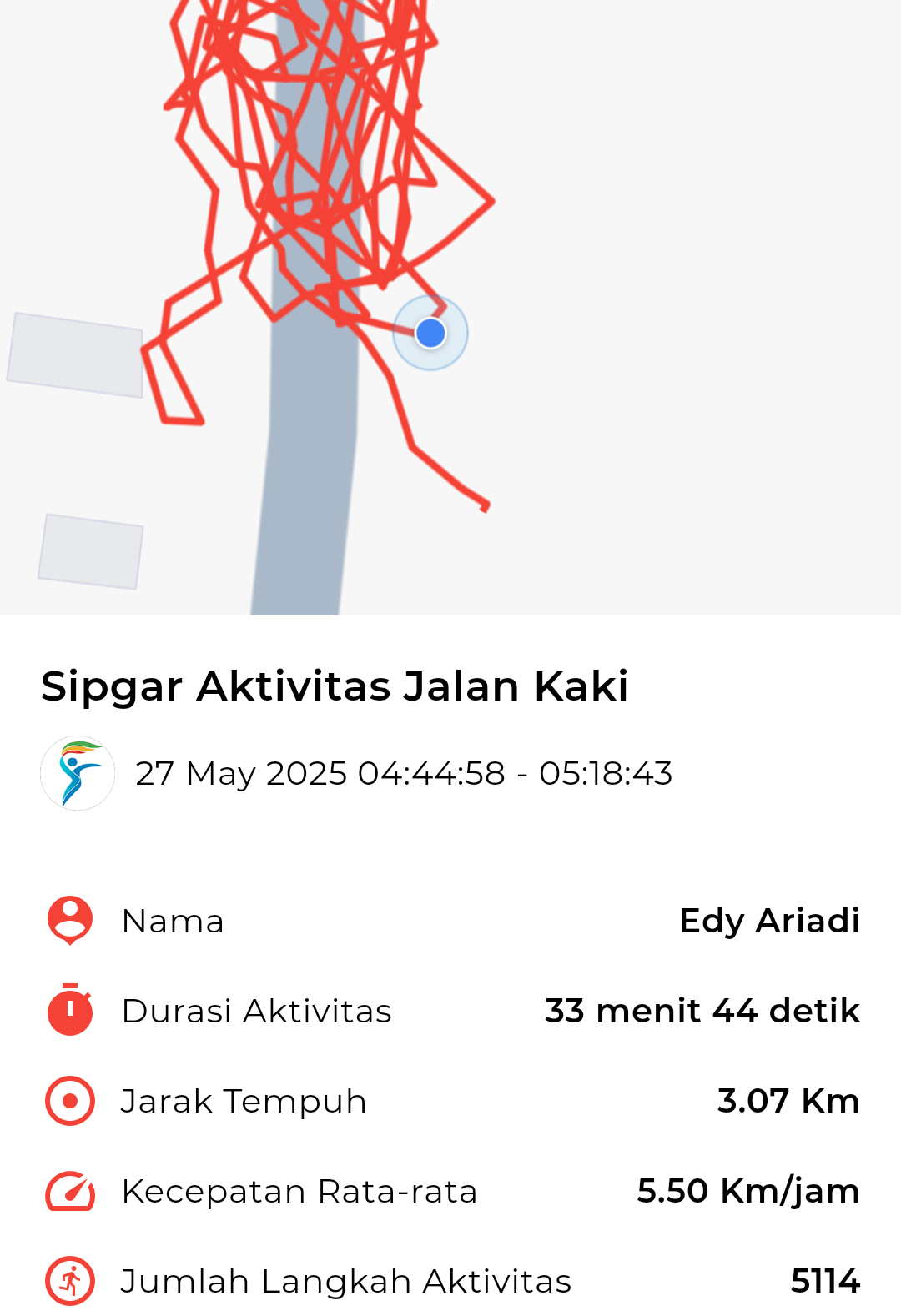Click the red person profile icon beside Nama
The image size is (901, 1316).
tap(69, 921)
